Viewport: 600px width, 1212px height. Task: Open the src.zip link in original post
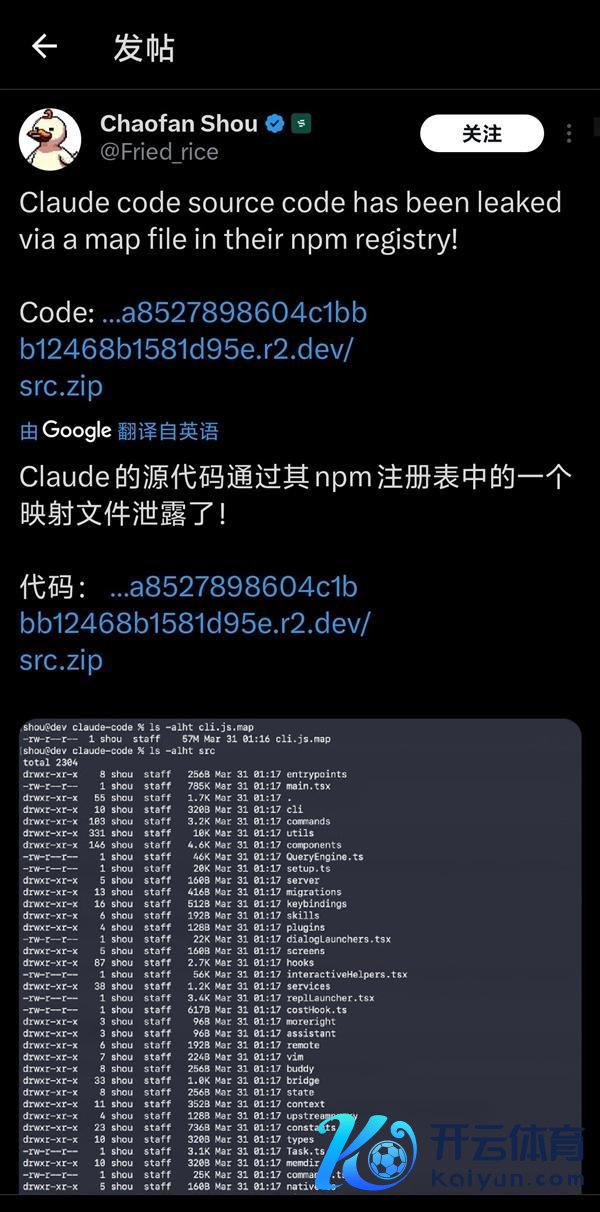pos(60,385)
